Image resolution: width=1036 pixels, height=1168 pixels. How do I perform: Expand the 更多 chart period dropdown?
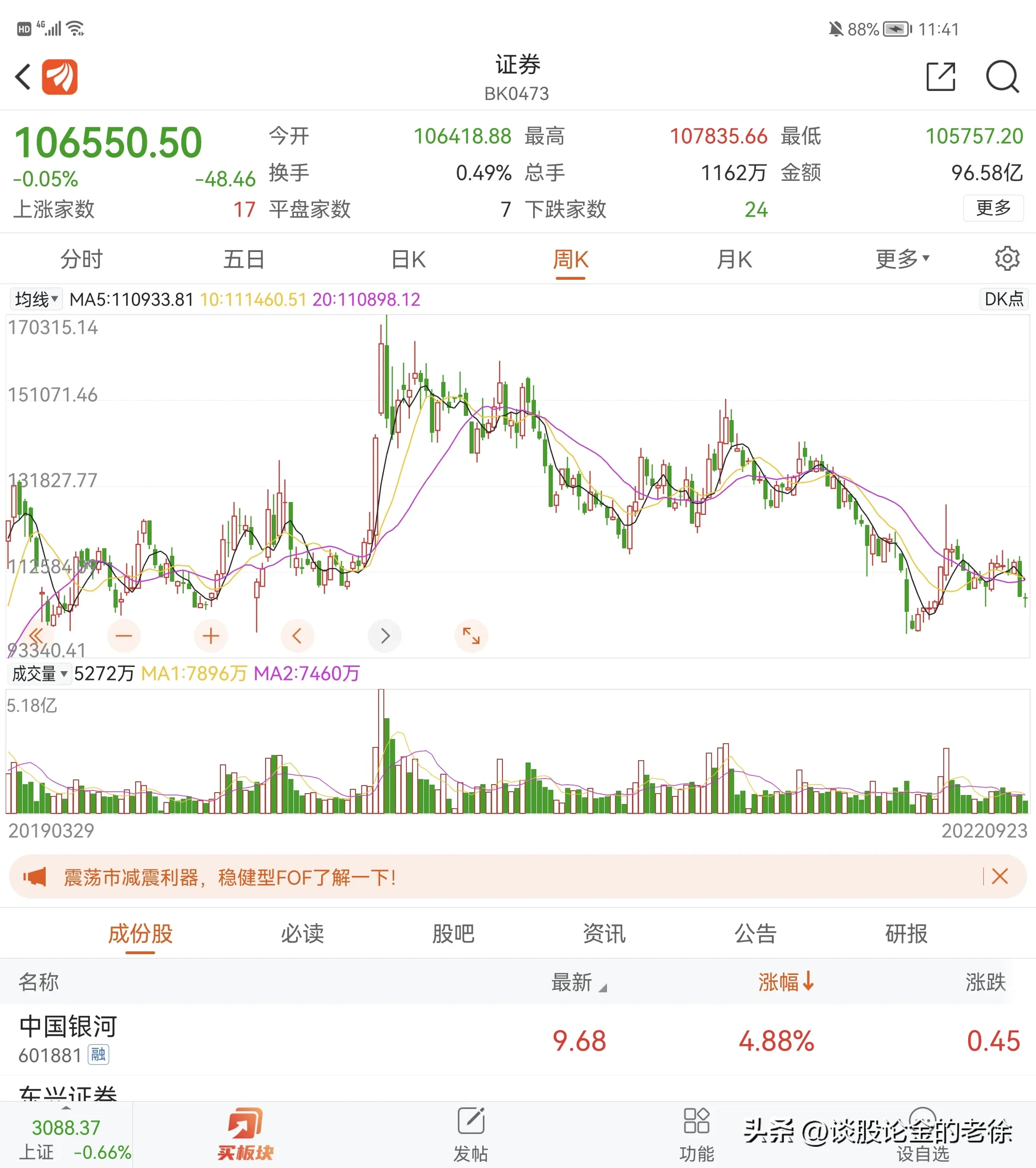(902, 260)
